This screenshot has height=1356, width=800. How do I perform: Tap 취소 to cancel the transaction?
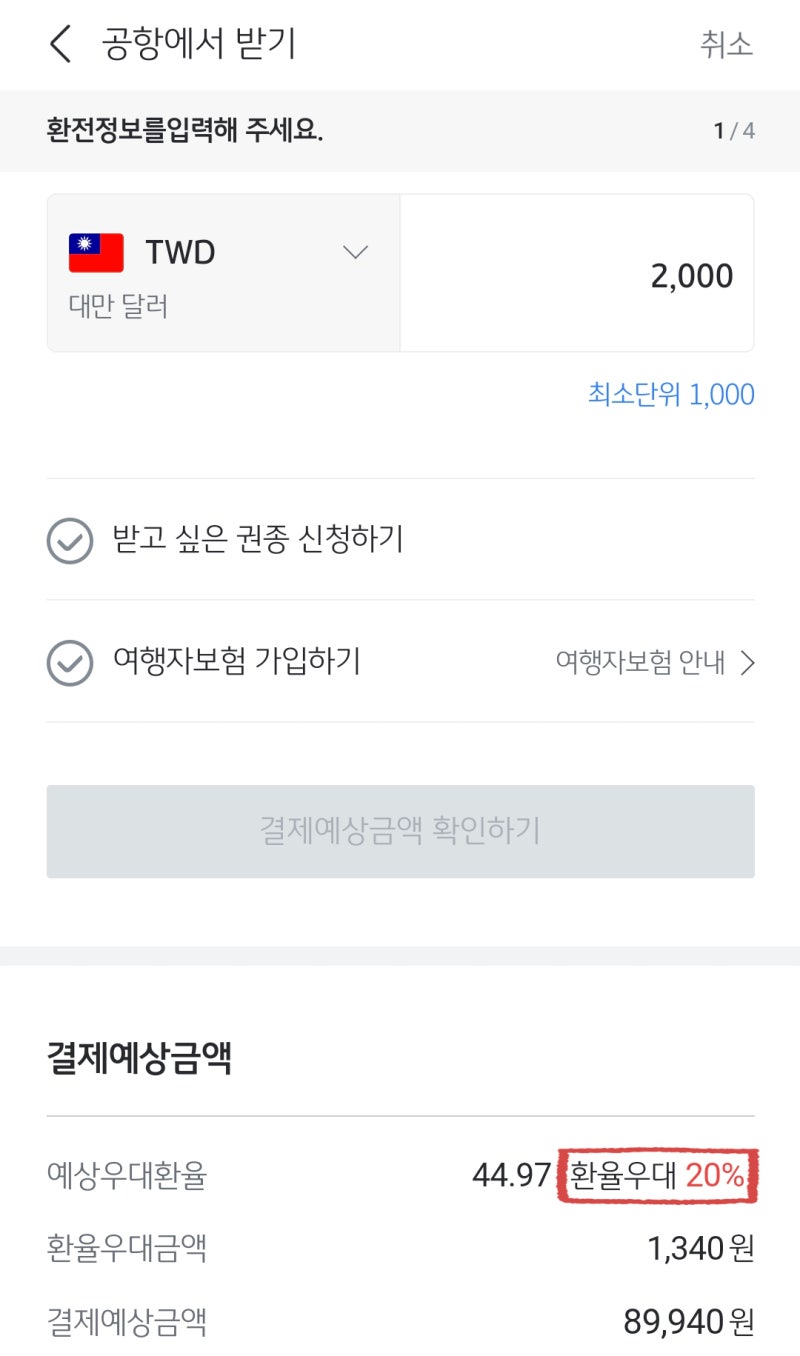tap(727, 45)
